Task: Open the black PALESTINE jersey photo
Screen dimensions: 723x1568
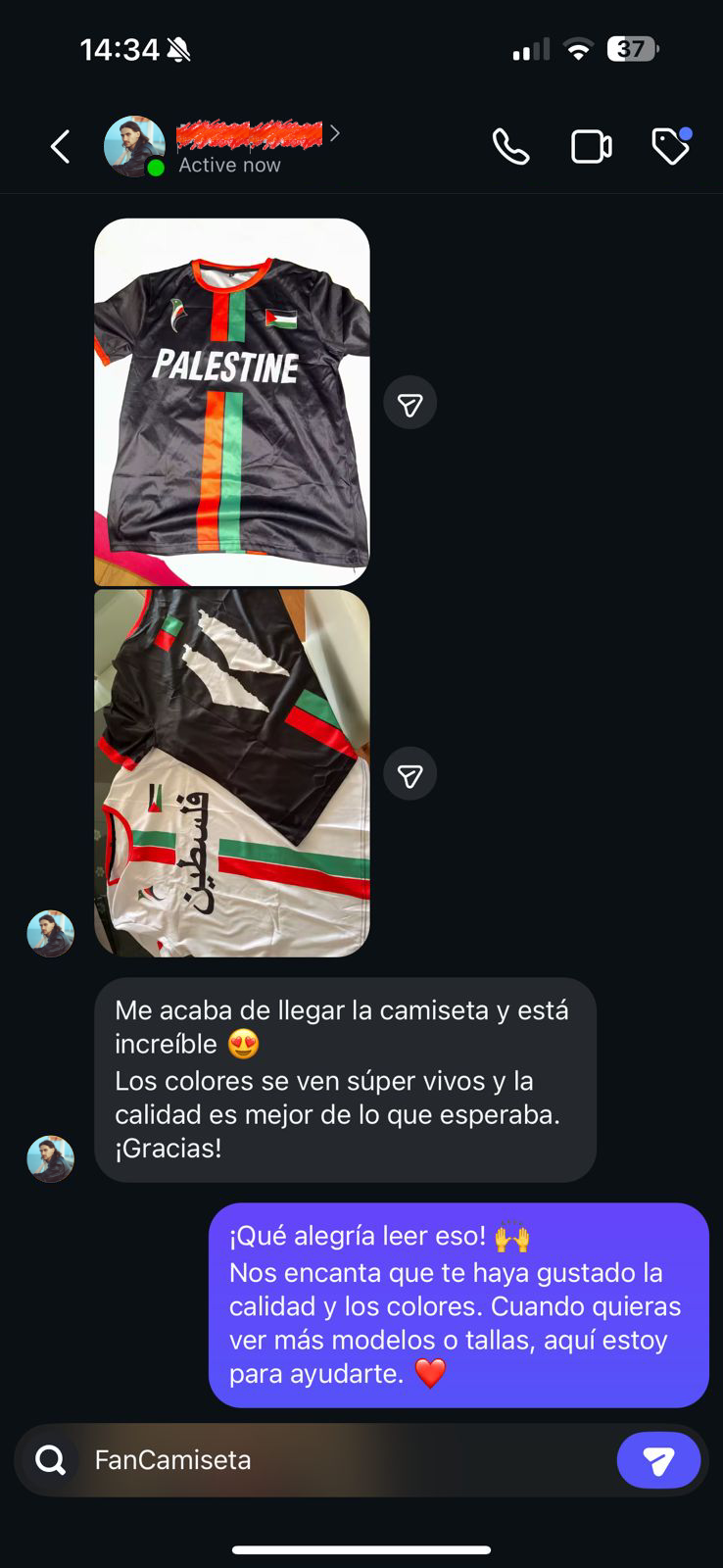Action: 232,402
